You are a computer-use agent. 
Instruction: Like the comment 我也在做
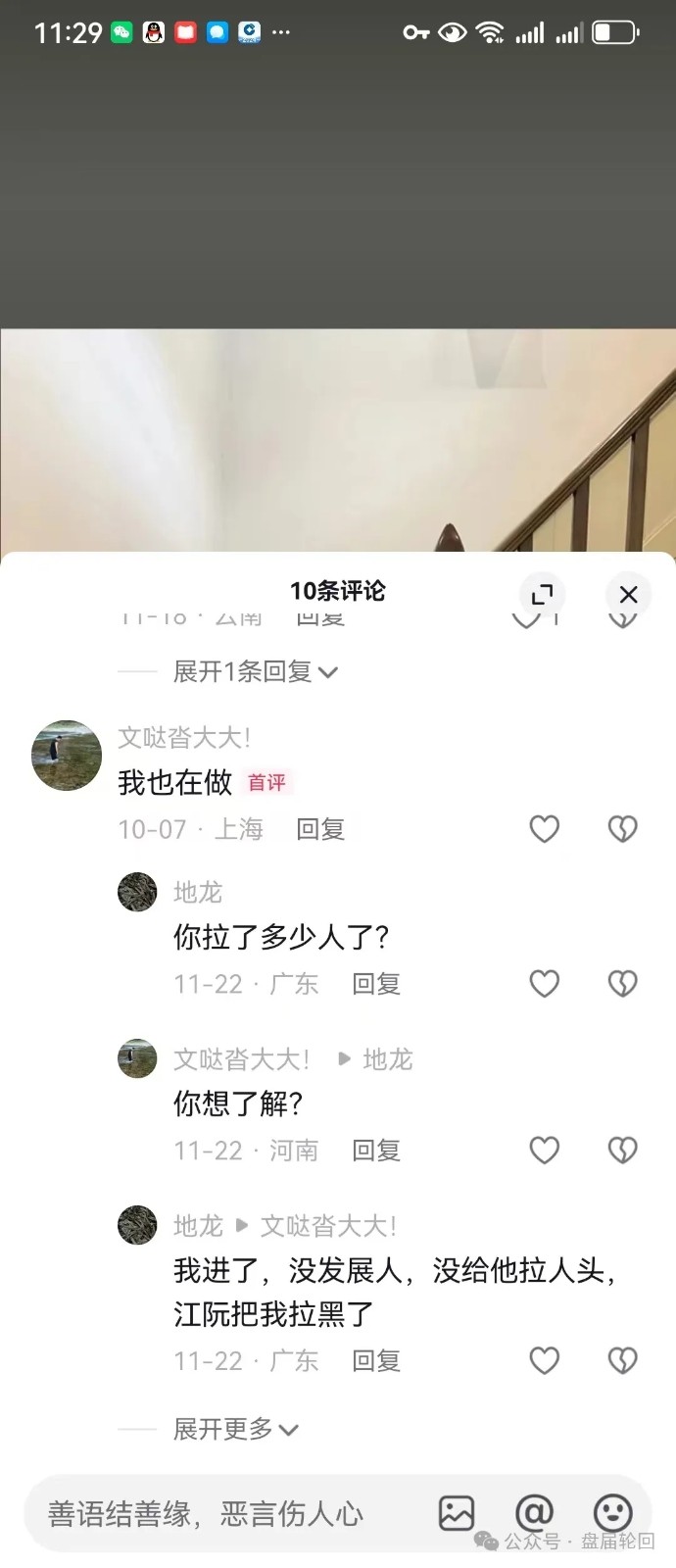[544, 829]
